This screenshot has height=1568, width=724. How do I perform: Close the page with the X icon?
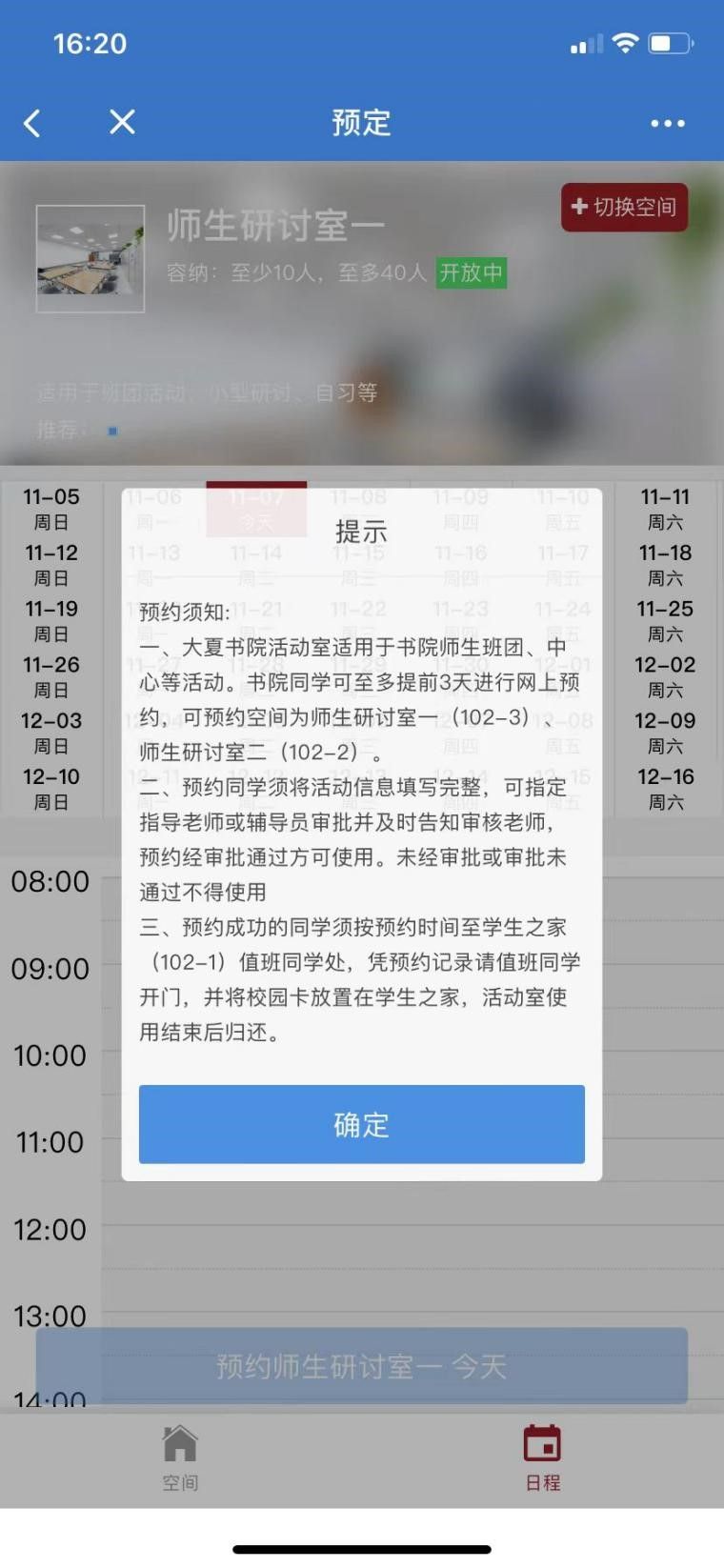coord(122,122)
